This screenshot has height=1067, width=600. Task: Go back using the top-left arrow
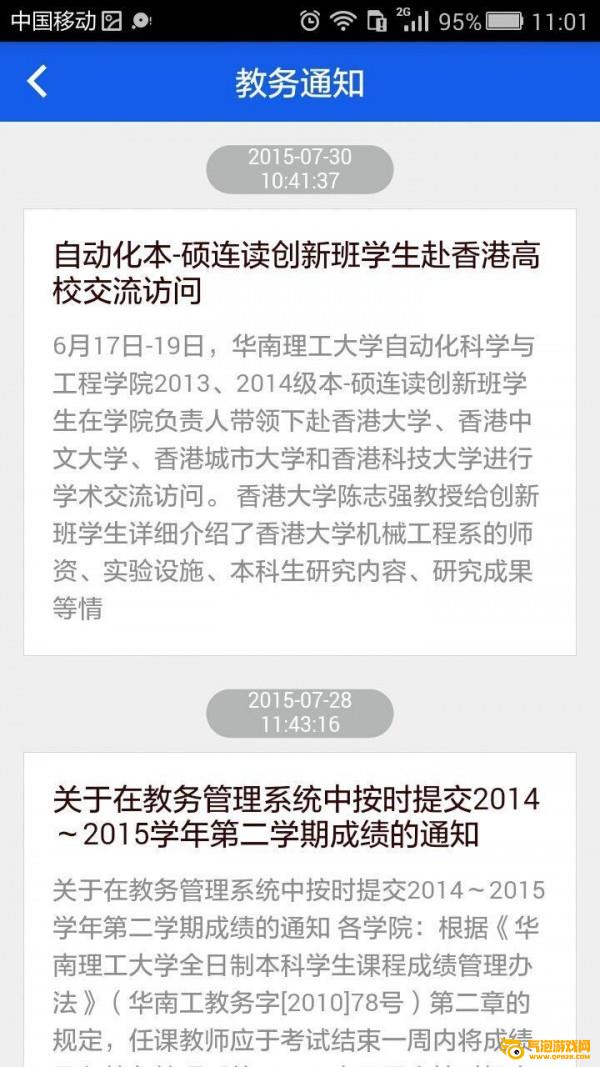pos(37,82)
